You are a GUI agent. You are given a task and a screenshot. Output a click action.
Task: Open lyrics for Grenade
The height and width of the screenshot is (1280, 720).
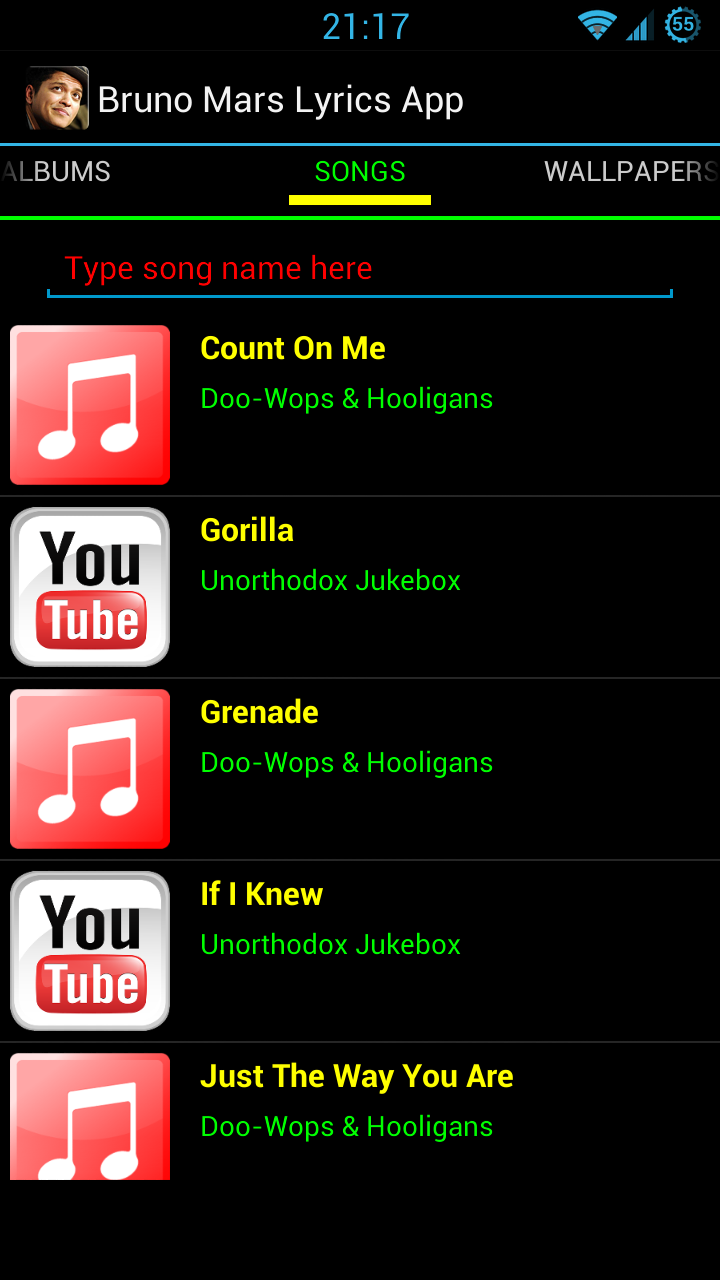(360, 769)
